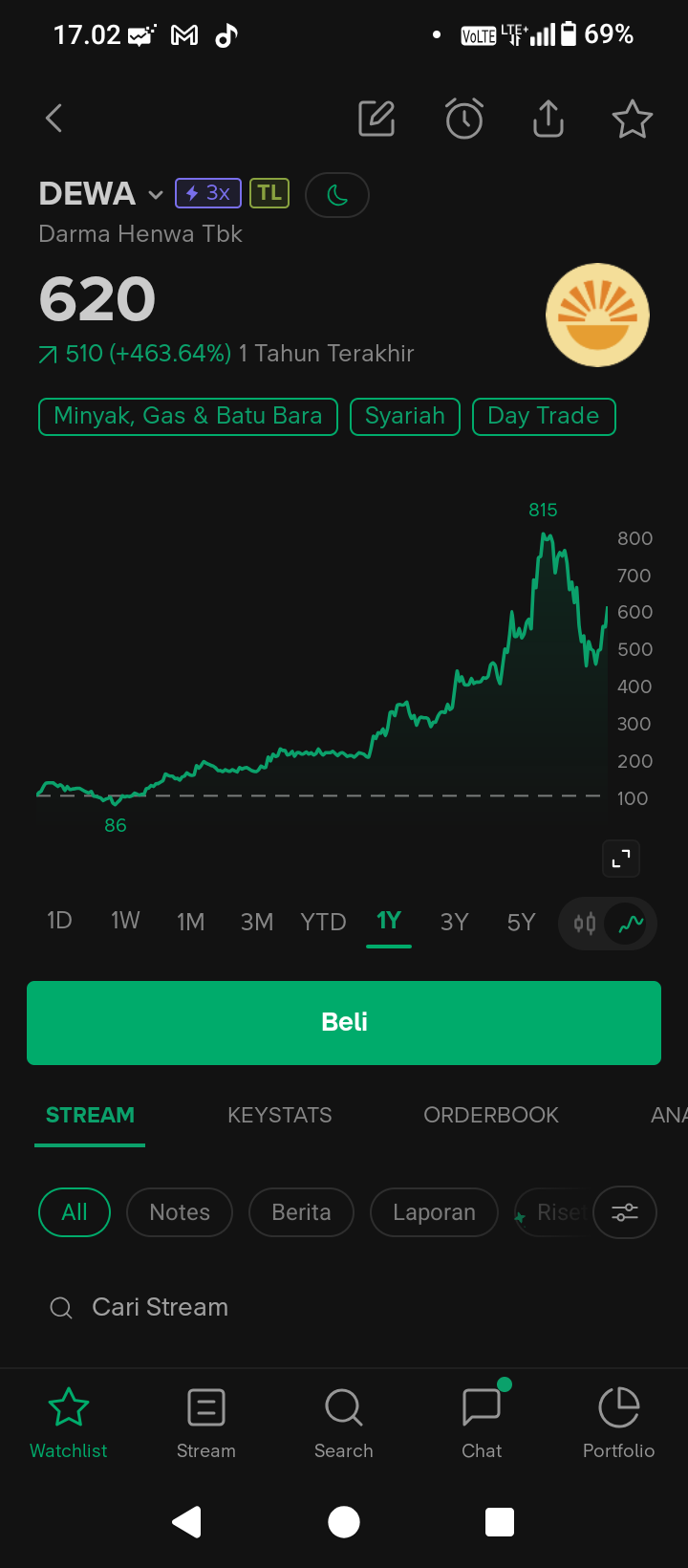Select the 1M chart range
This screenshot has width=688, height=1568.
pos(191,922)
